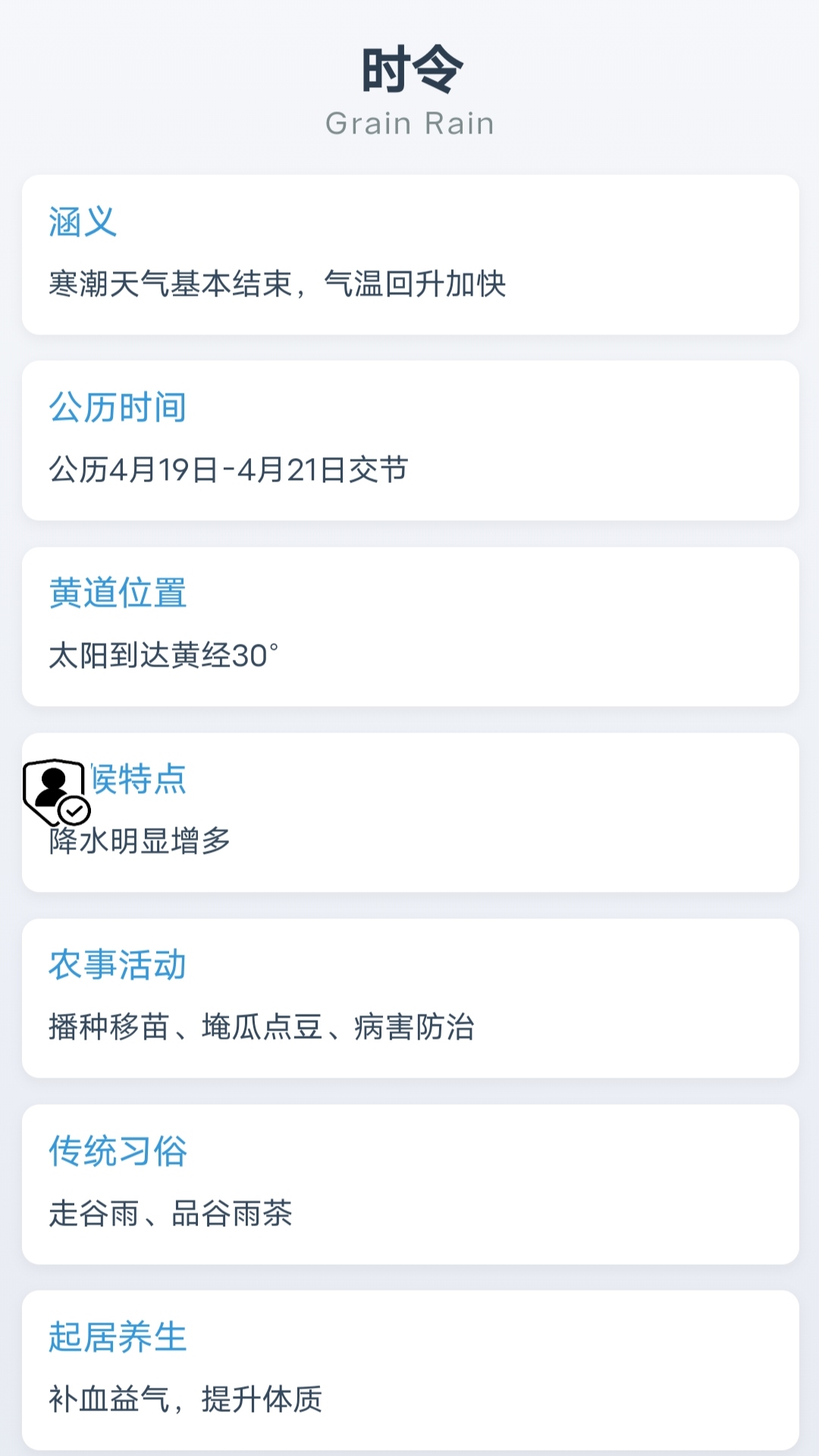This screenshot has height=1456, width=819.
Task: Tap the 起居养生 section title
Action: [118, 1339]
